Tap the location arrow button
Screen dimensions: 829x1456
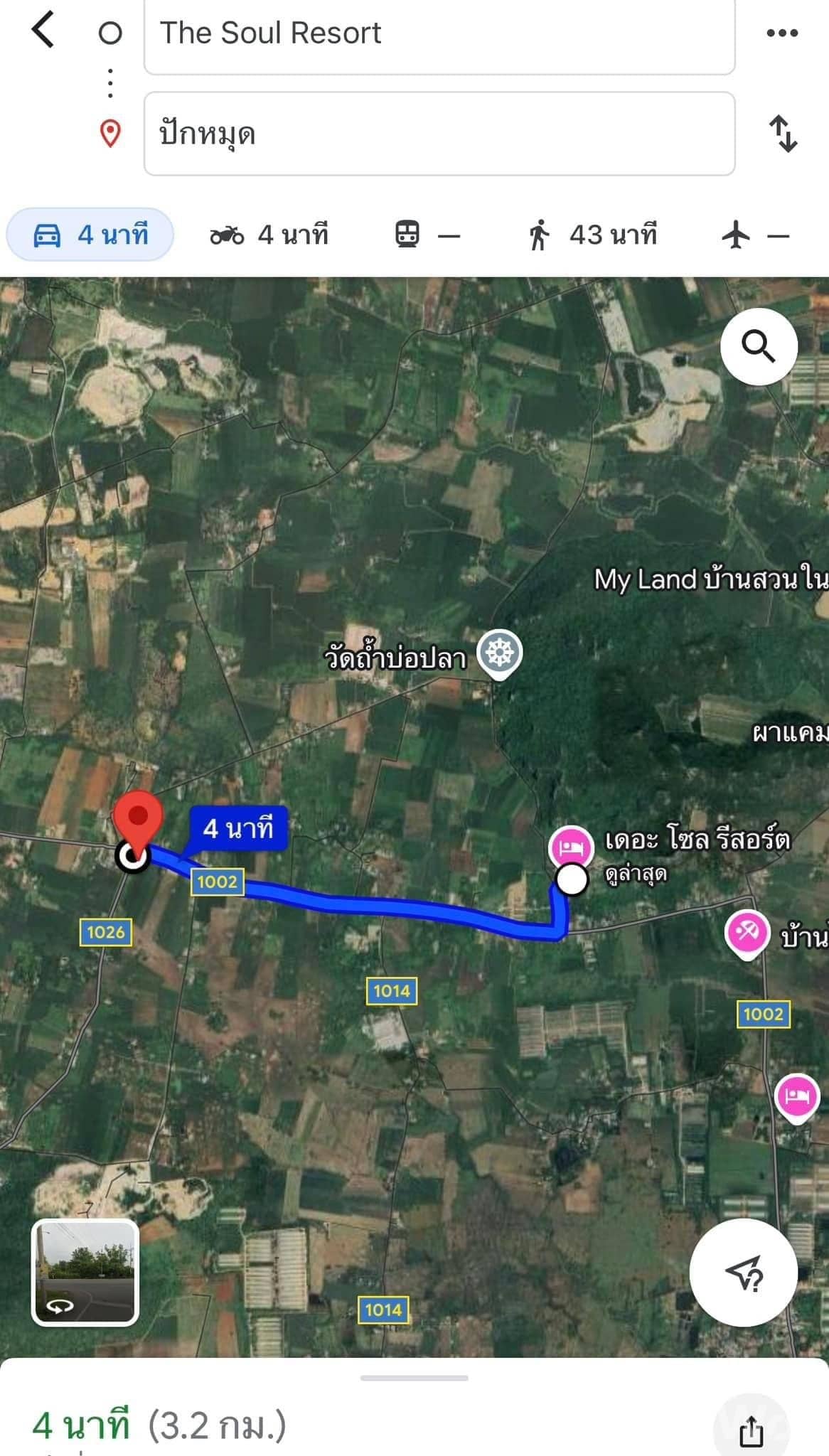(x=743, y=1273)
